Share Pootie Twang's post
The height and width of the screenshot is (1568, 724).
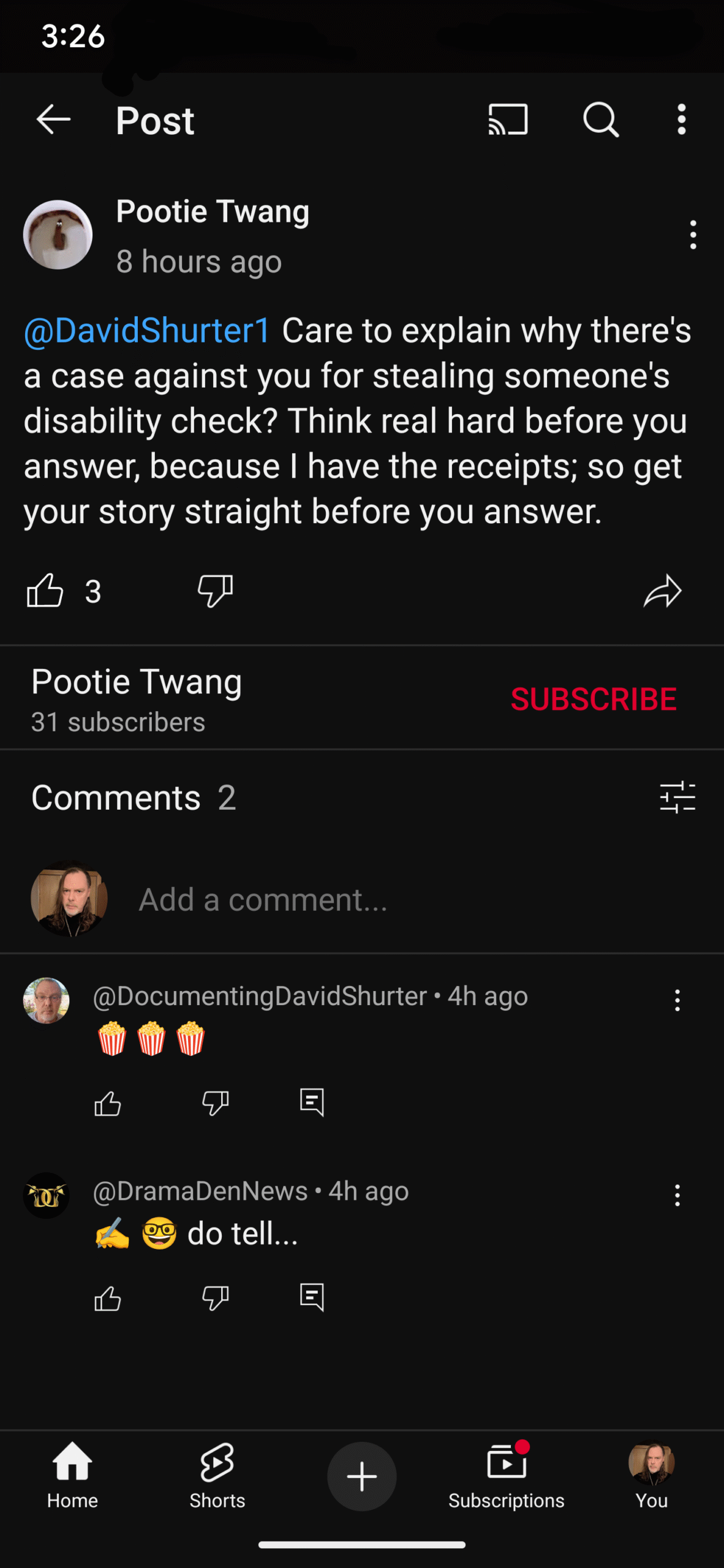(662, 591)
